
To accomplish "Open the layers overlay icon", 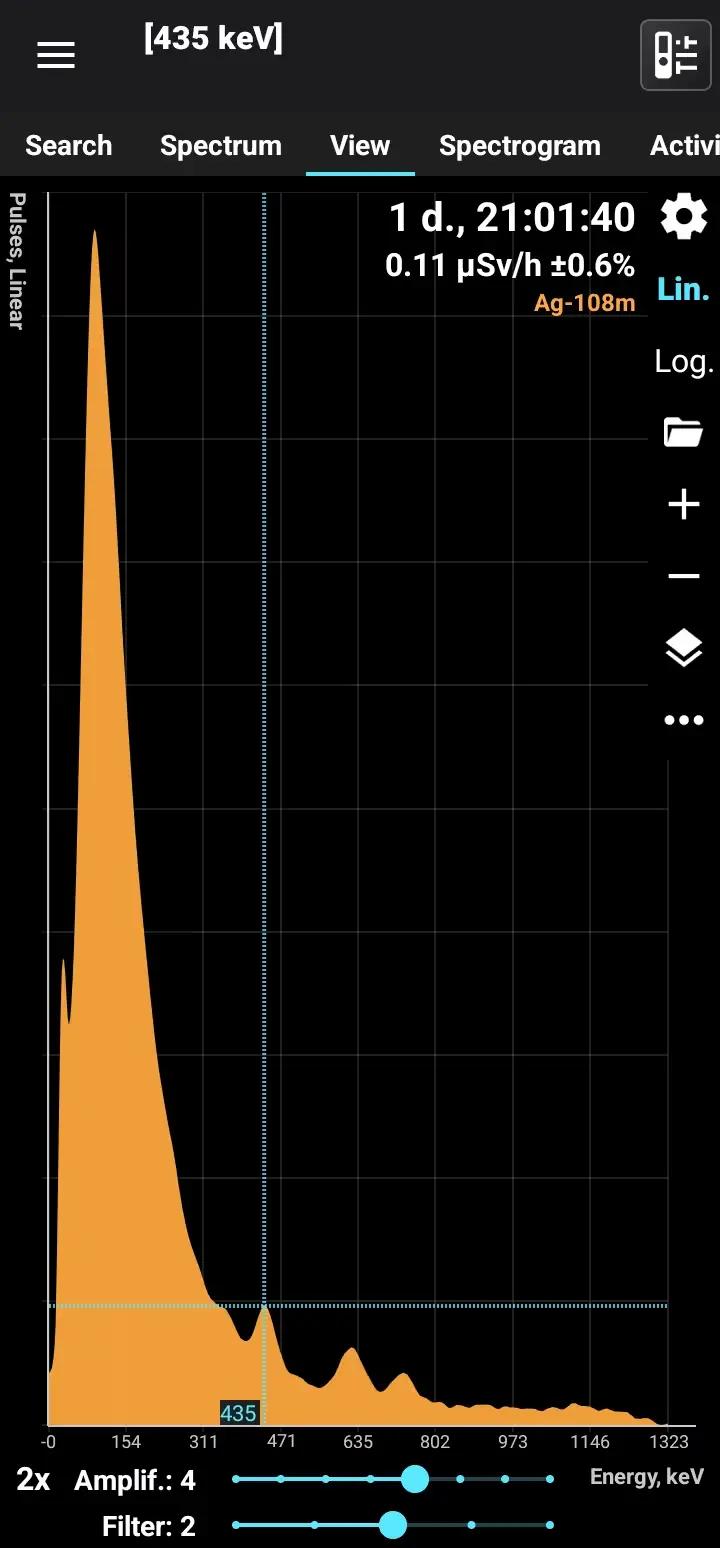I will coord(684,648).
